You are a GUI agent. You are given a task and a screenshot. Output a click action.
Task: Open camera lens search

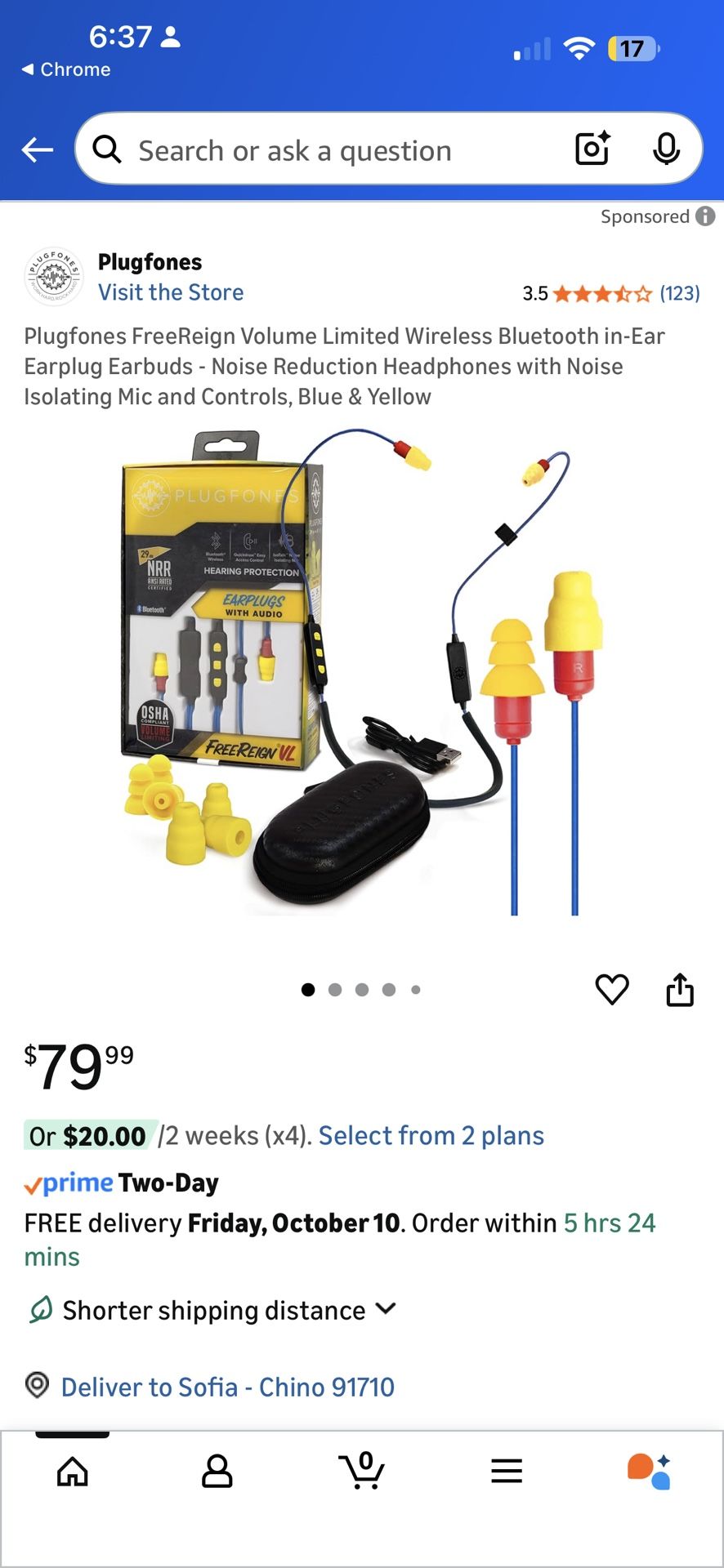point(592,149)
